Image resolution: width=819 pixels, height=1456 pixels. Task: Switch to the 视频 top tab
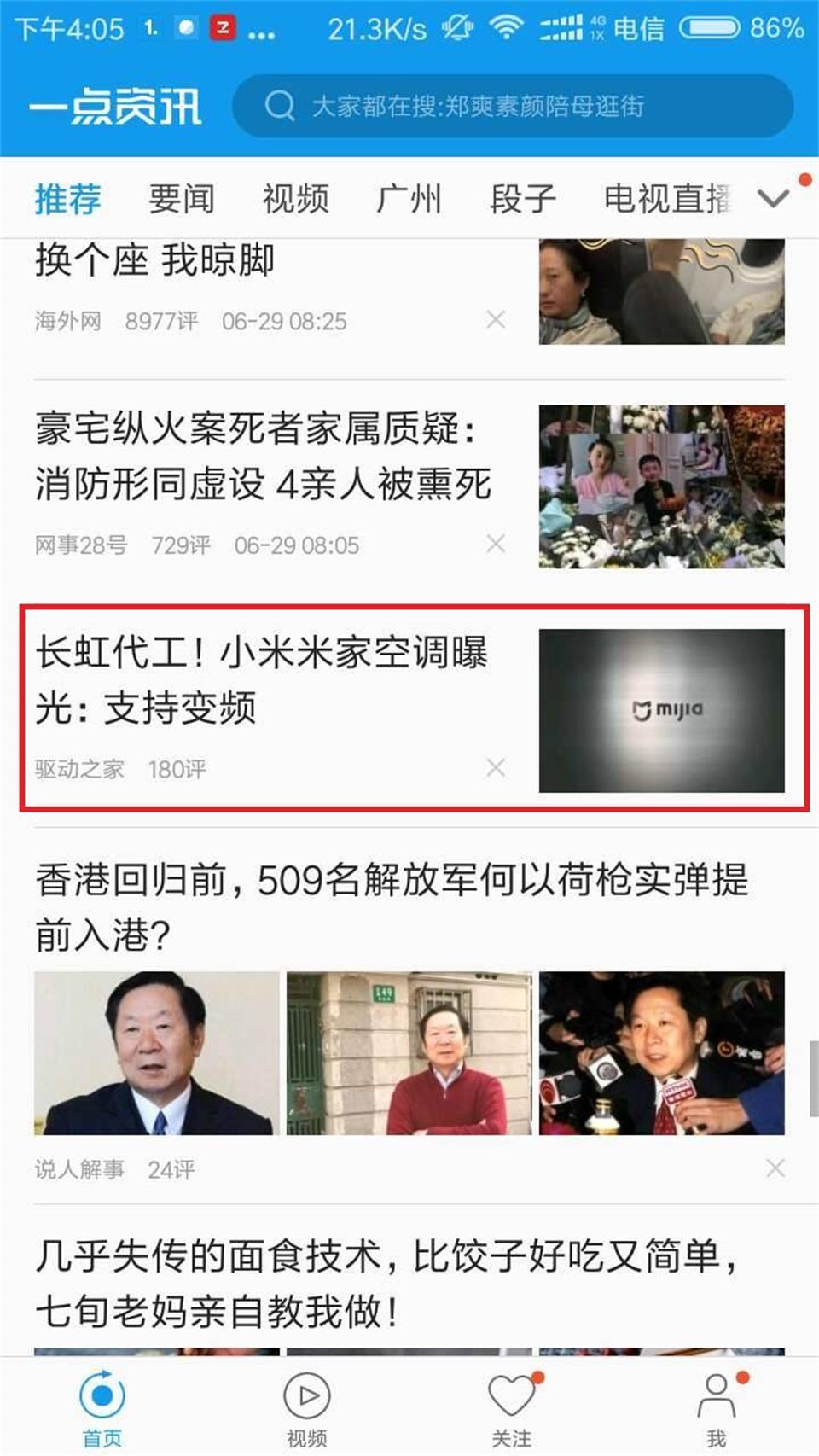pos(295,199)
